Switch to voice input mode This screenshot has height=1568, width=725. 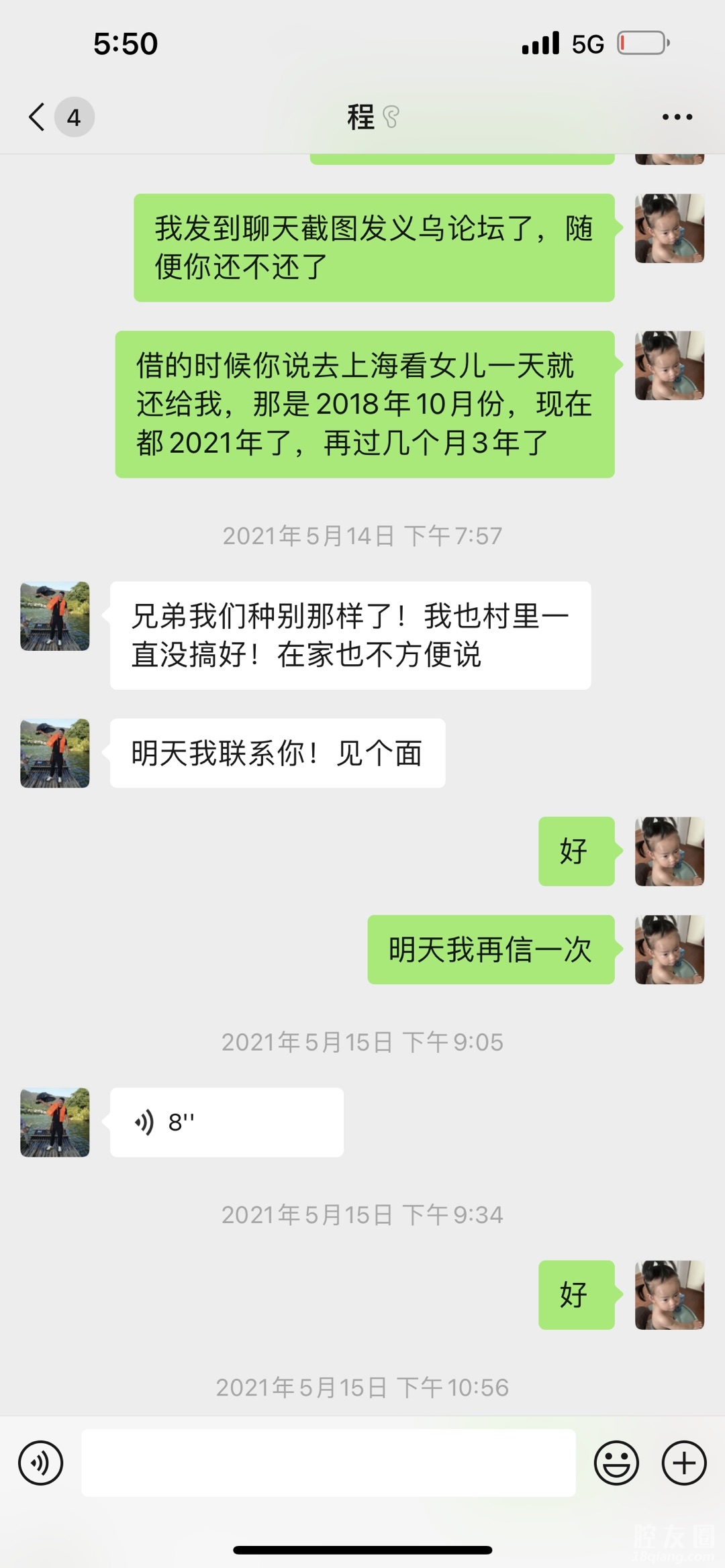(x=41, y=1463)
